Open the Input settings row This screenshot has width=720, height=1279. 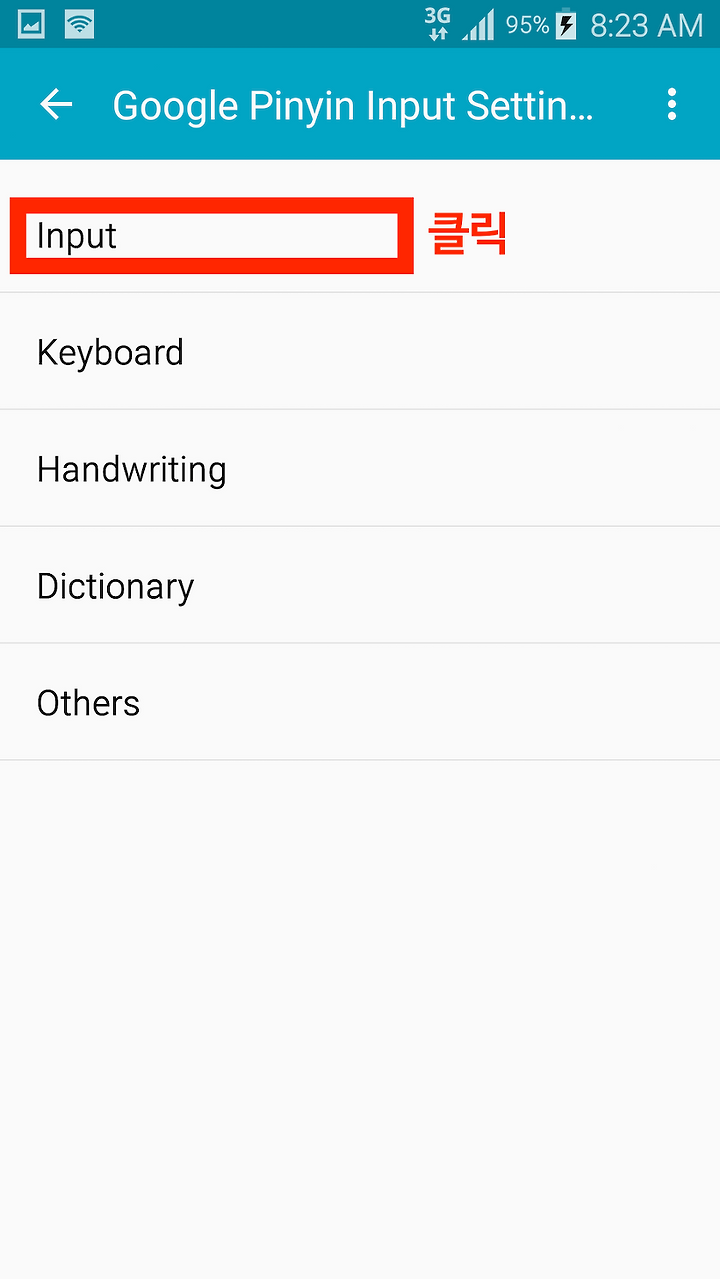click(360, 235)
